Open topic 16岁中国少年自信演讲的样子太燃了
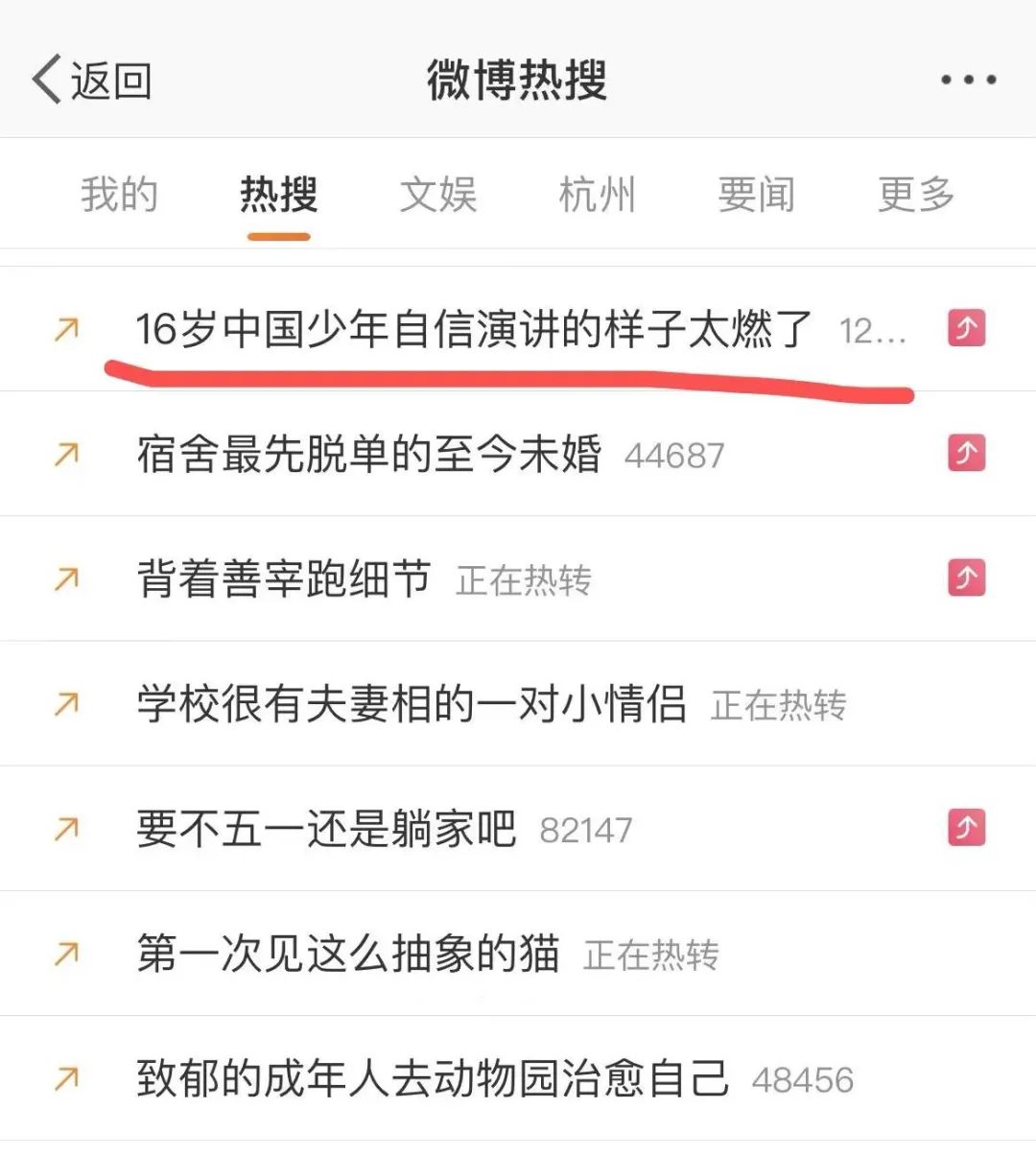 click(x=474, y=329)
